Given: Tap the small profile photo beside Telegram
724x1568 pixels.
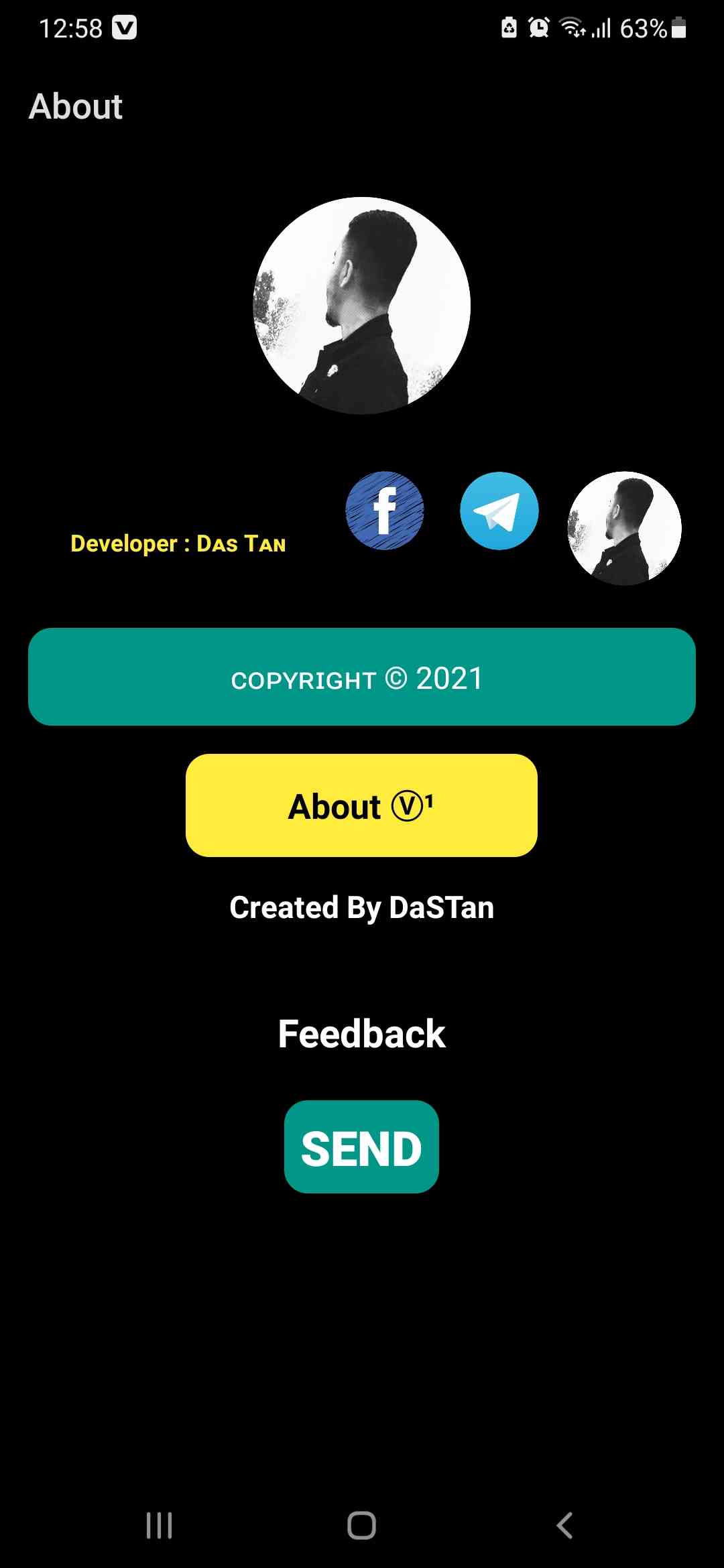Looking at the screenshot, I should [x=624, y=528].
